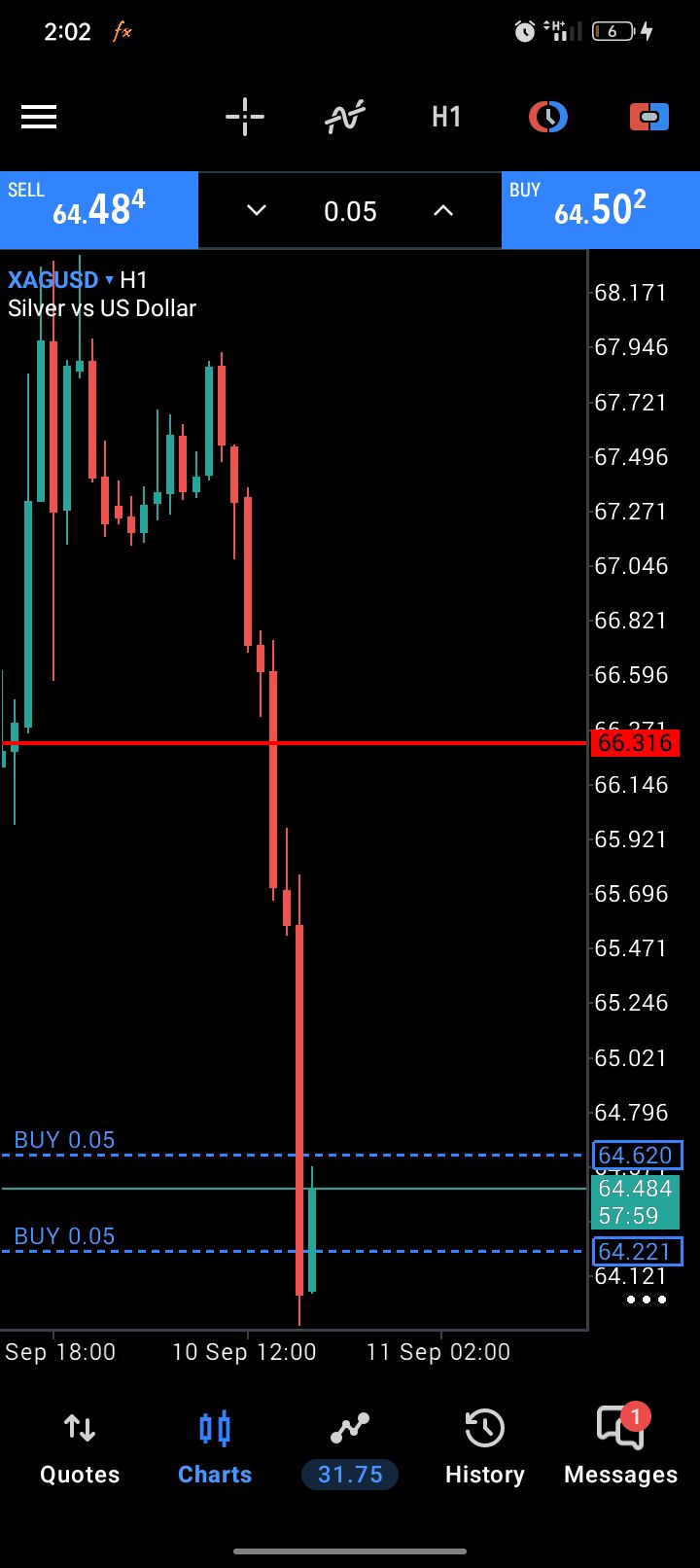Activate the crosshair tool
The image size is (700, 1568).
(245, 118)
